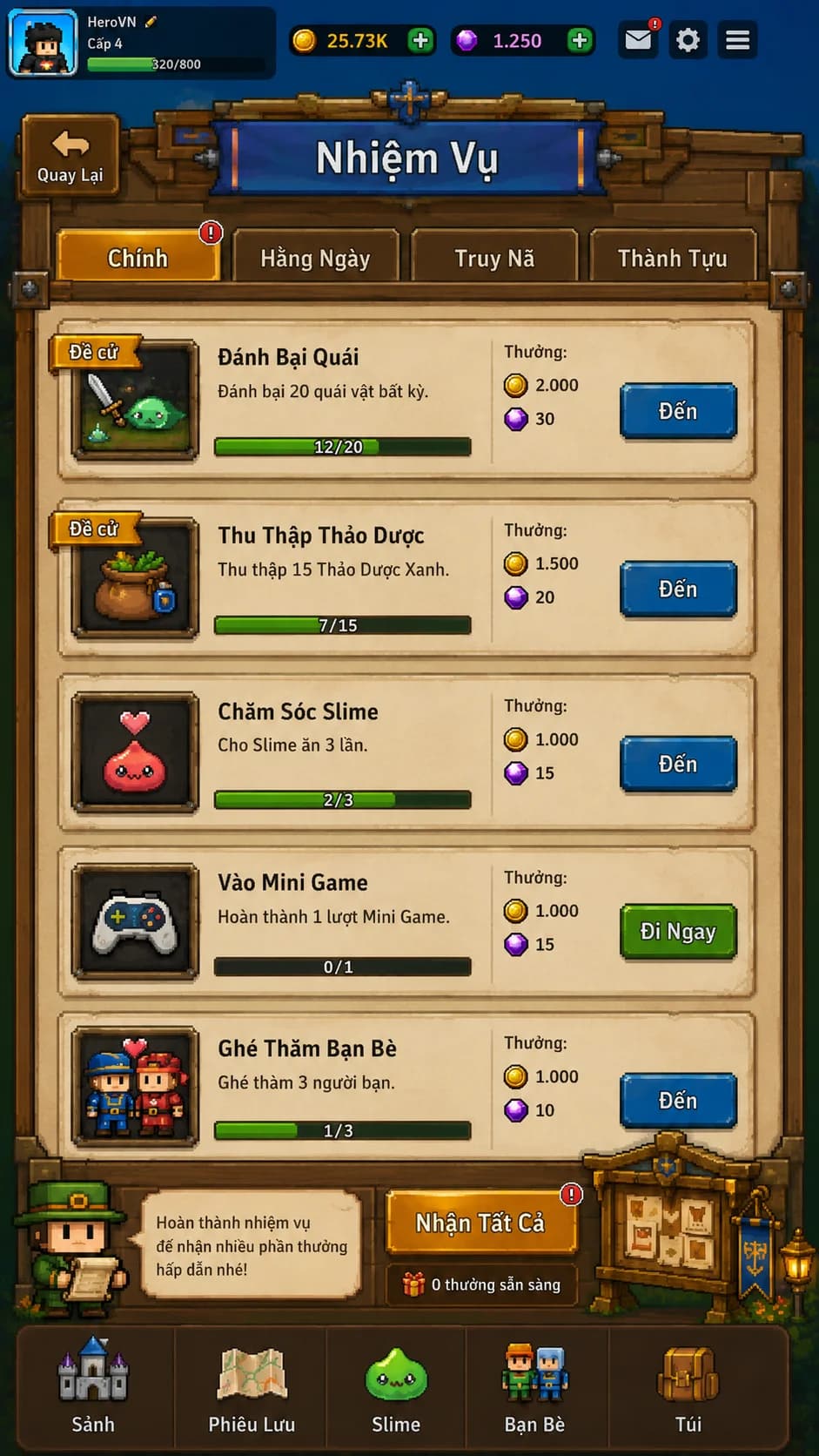Open the Túi backpack tab
Image resolution: width=819 pixels, height=1456 pixels.
pyautogui.click(x=688, y=1386)
